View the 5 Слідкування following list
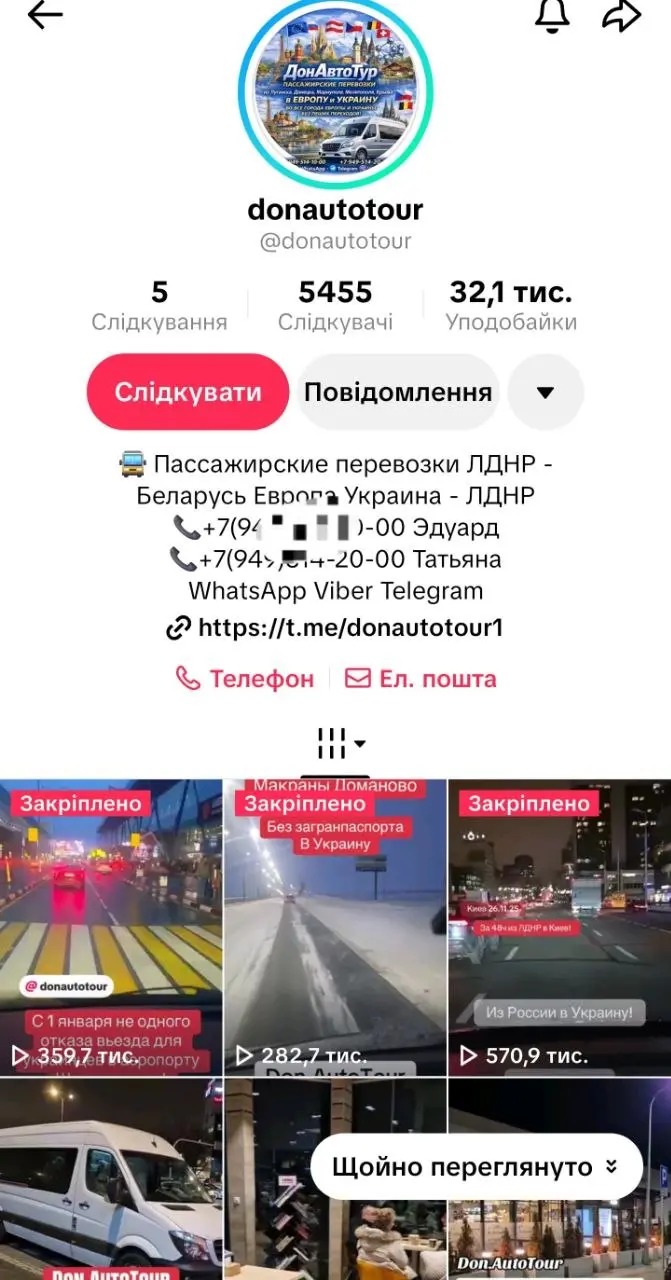This screenshot has width=671, height=1280. [159, 305]
